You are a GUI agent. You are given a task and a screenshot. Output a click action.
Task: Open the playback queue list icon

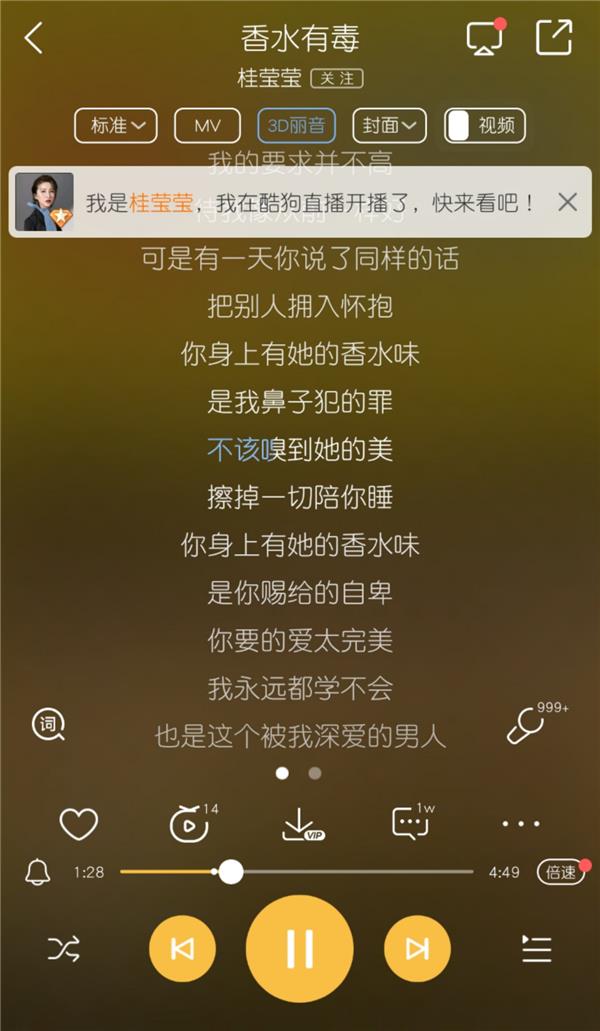tap(536, 949)
